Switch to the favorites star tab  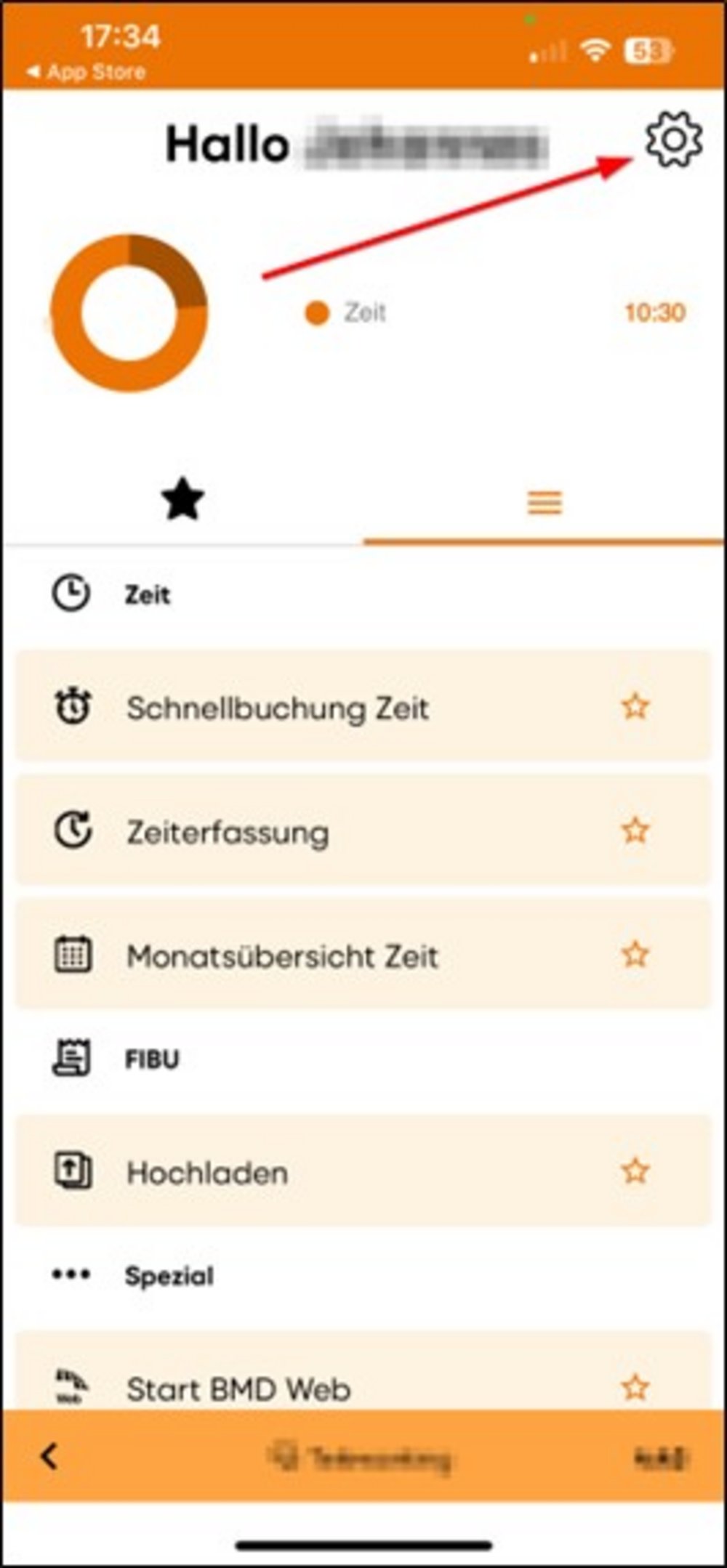(x=182, y=499)
